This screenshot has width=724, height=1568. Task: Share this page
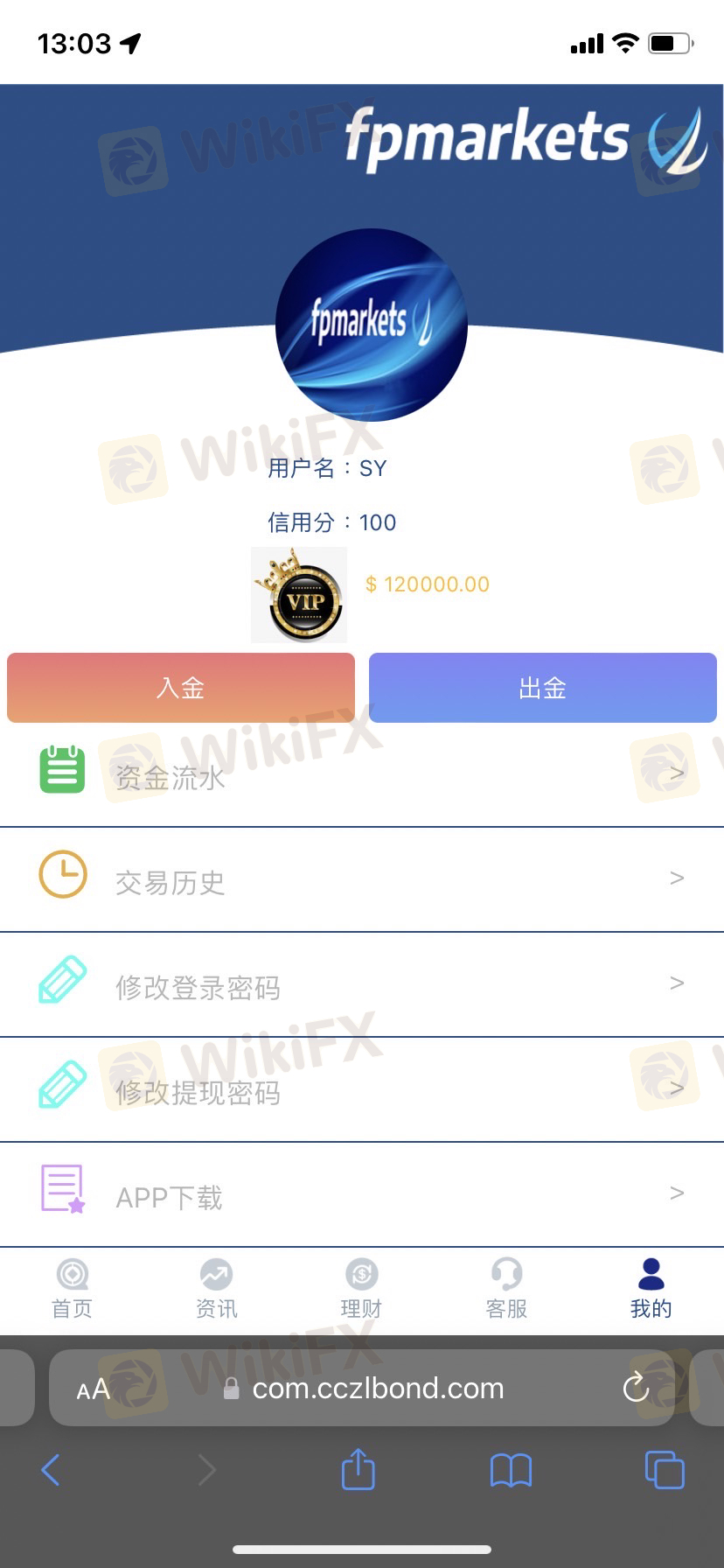coord(358,1469)
